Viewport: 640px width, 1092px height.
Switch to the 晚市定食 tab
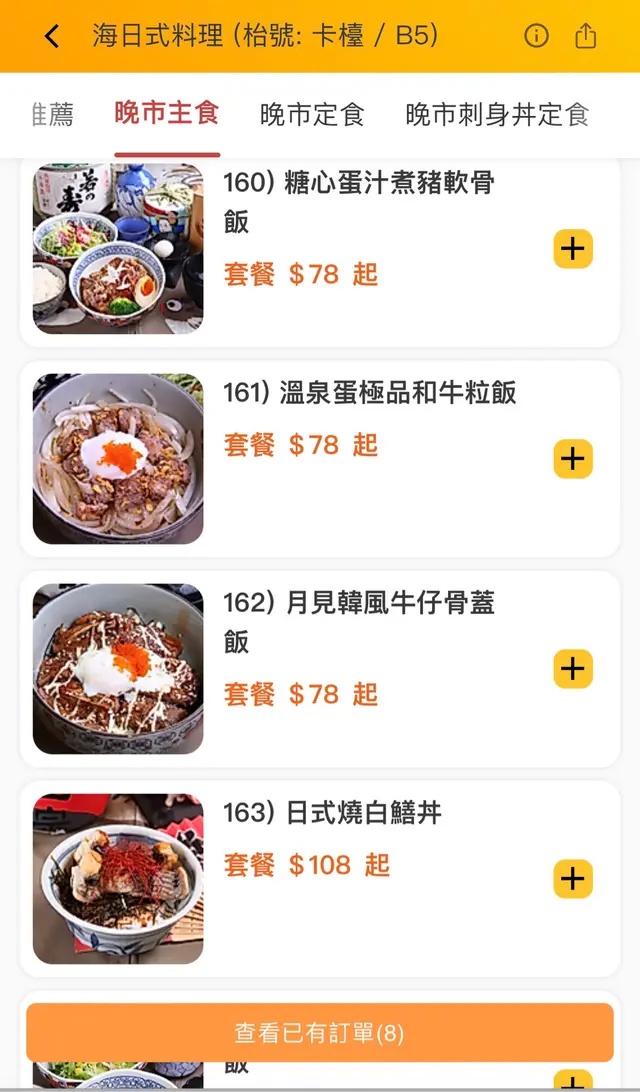point(312,115)
